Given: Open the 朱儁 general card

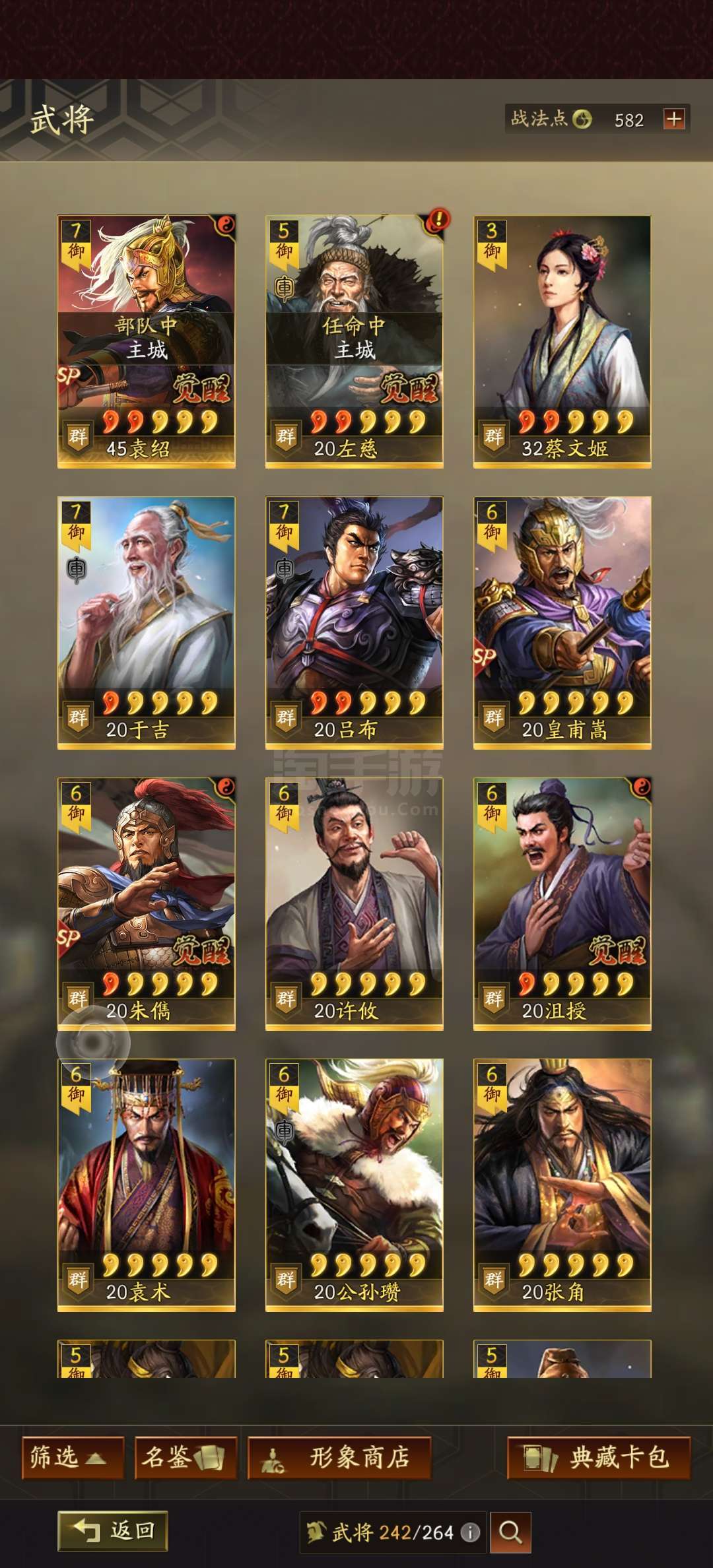Looking at the screenshot, I should pyautogui.click(x=147, y=903).
